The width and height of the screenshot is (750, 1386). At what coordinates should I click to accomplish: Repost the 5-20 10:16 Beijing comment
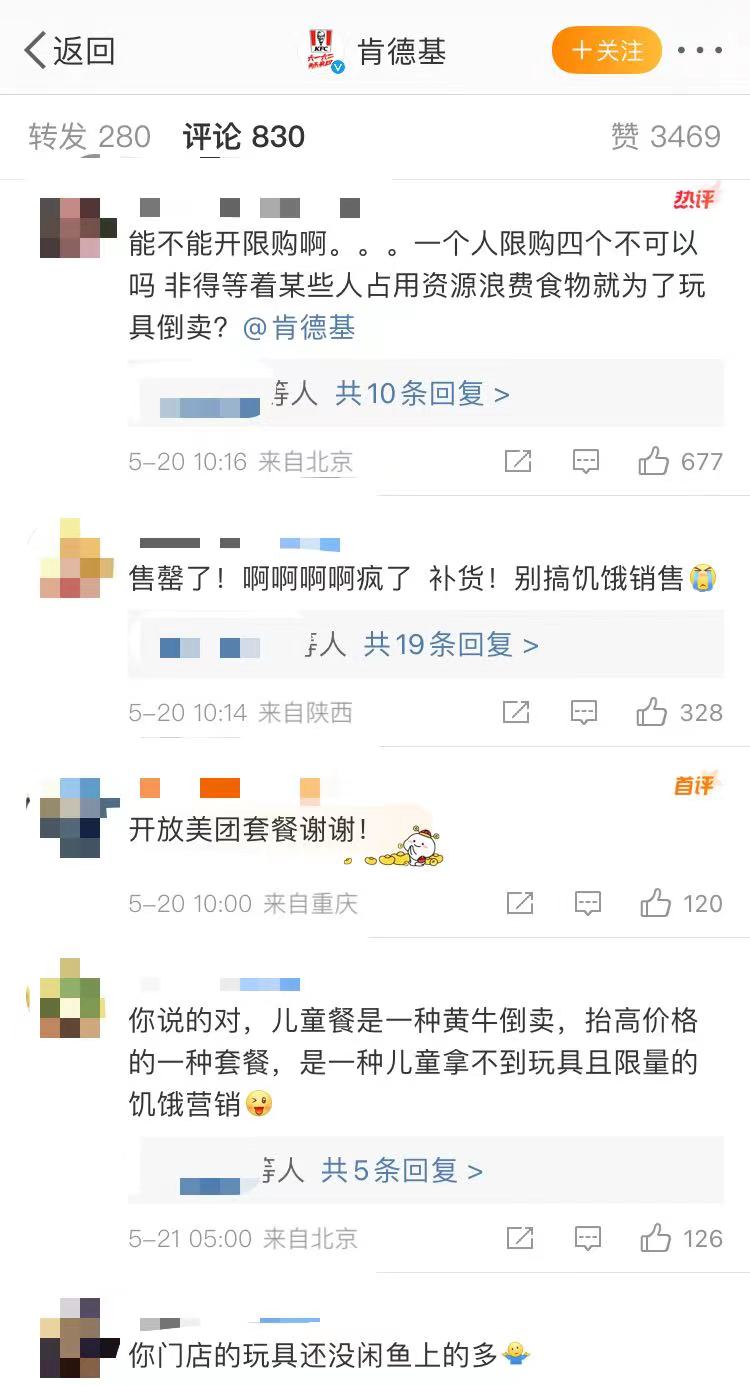click(x=518, y=461)
